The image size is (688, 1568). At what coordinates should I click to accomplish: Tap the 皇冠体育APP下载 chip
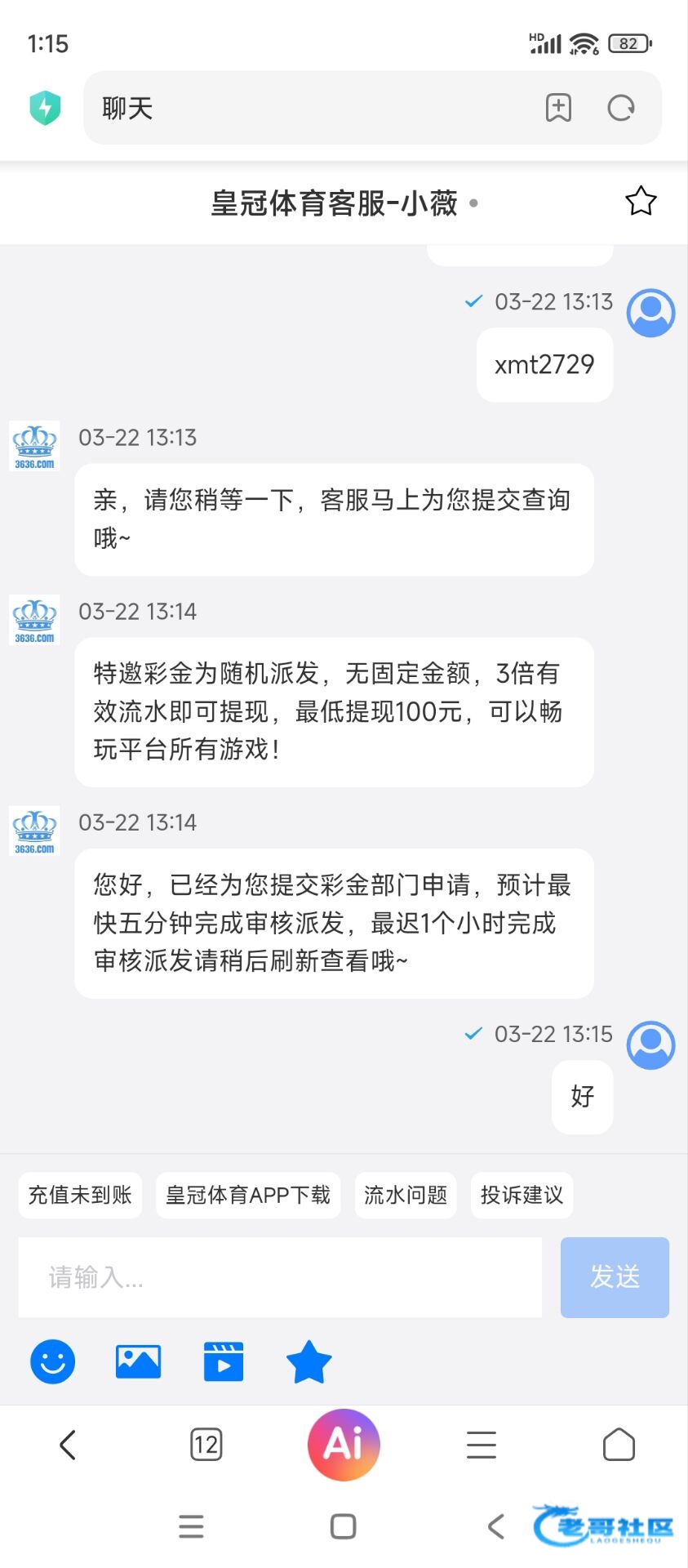tap(248, 1196)
